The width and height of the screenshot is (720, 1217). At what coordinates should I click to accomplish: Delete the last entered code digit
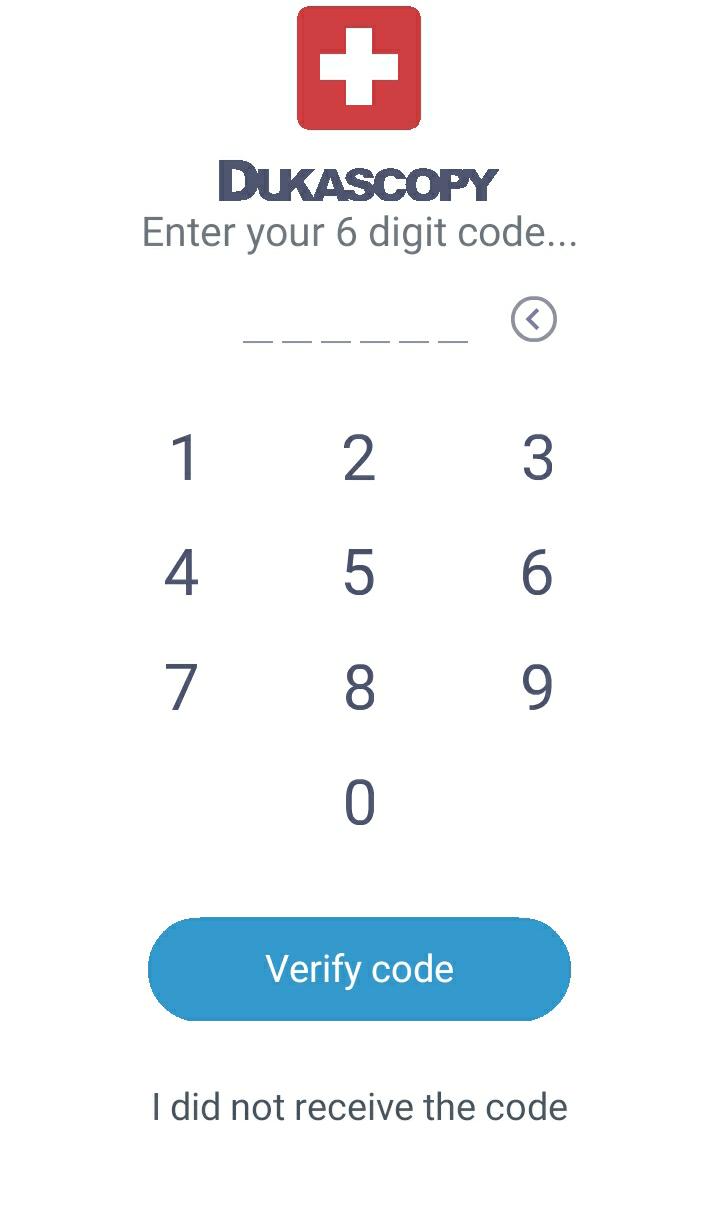(x=533, y=320)
